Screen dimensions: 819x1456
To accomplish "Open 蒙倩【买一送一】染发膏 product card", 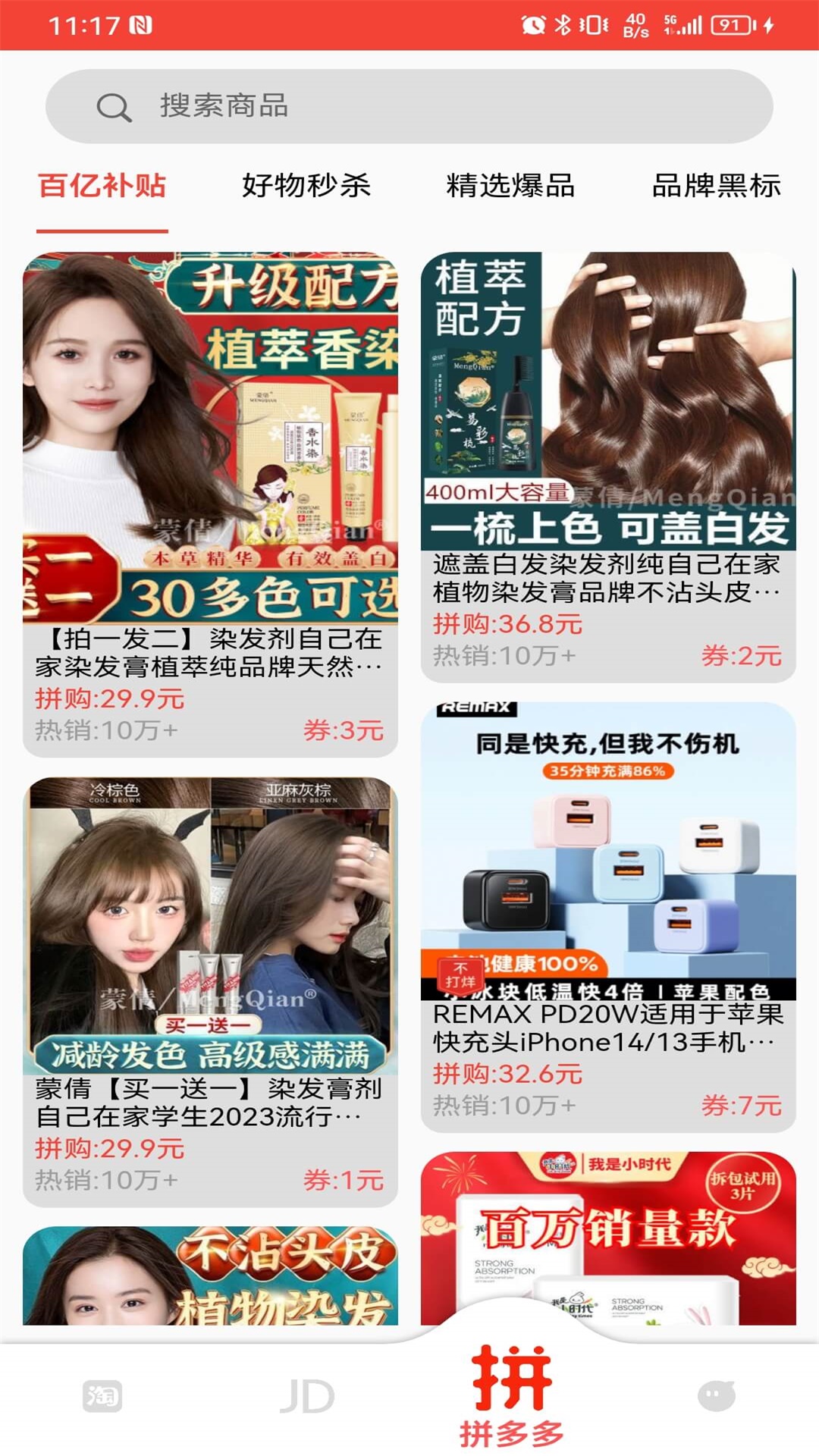I will point(210,991).
